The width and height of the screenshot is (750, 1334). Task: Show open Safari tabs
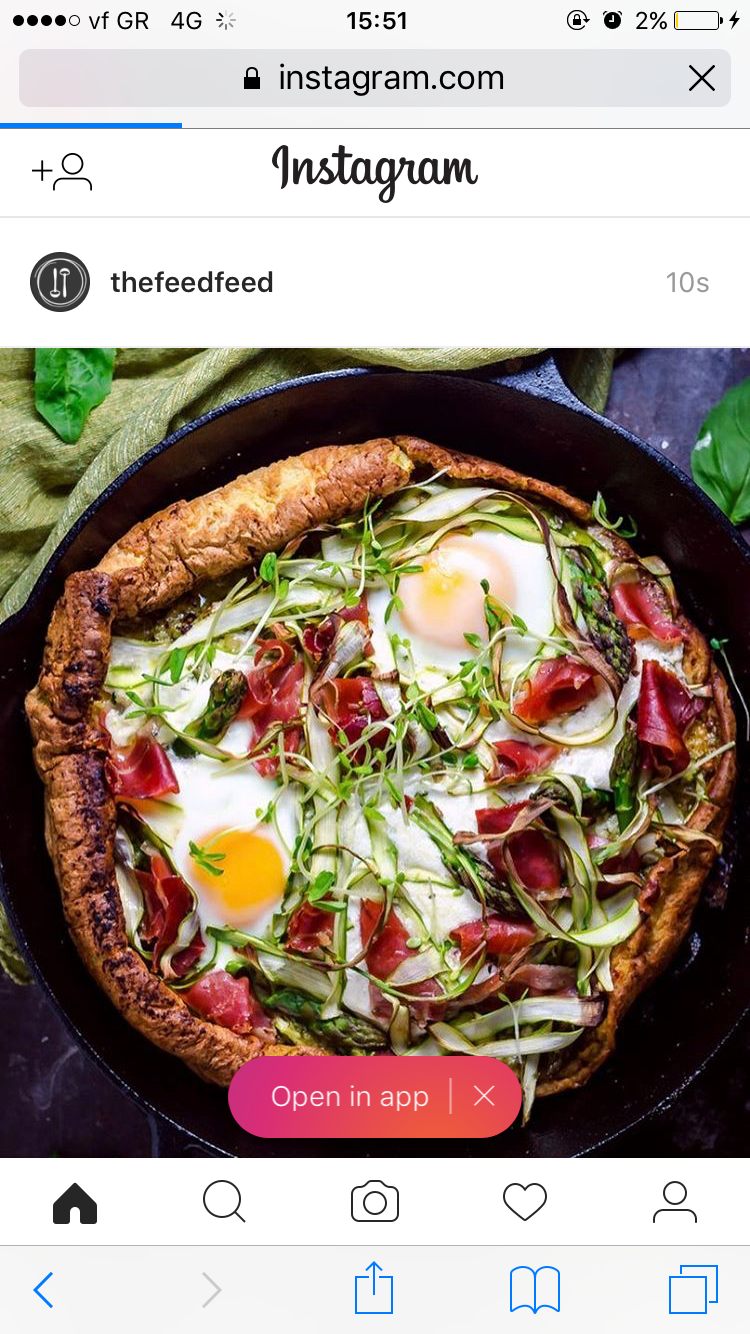[x=693, y=1290]
